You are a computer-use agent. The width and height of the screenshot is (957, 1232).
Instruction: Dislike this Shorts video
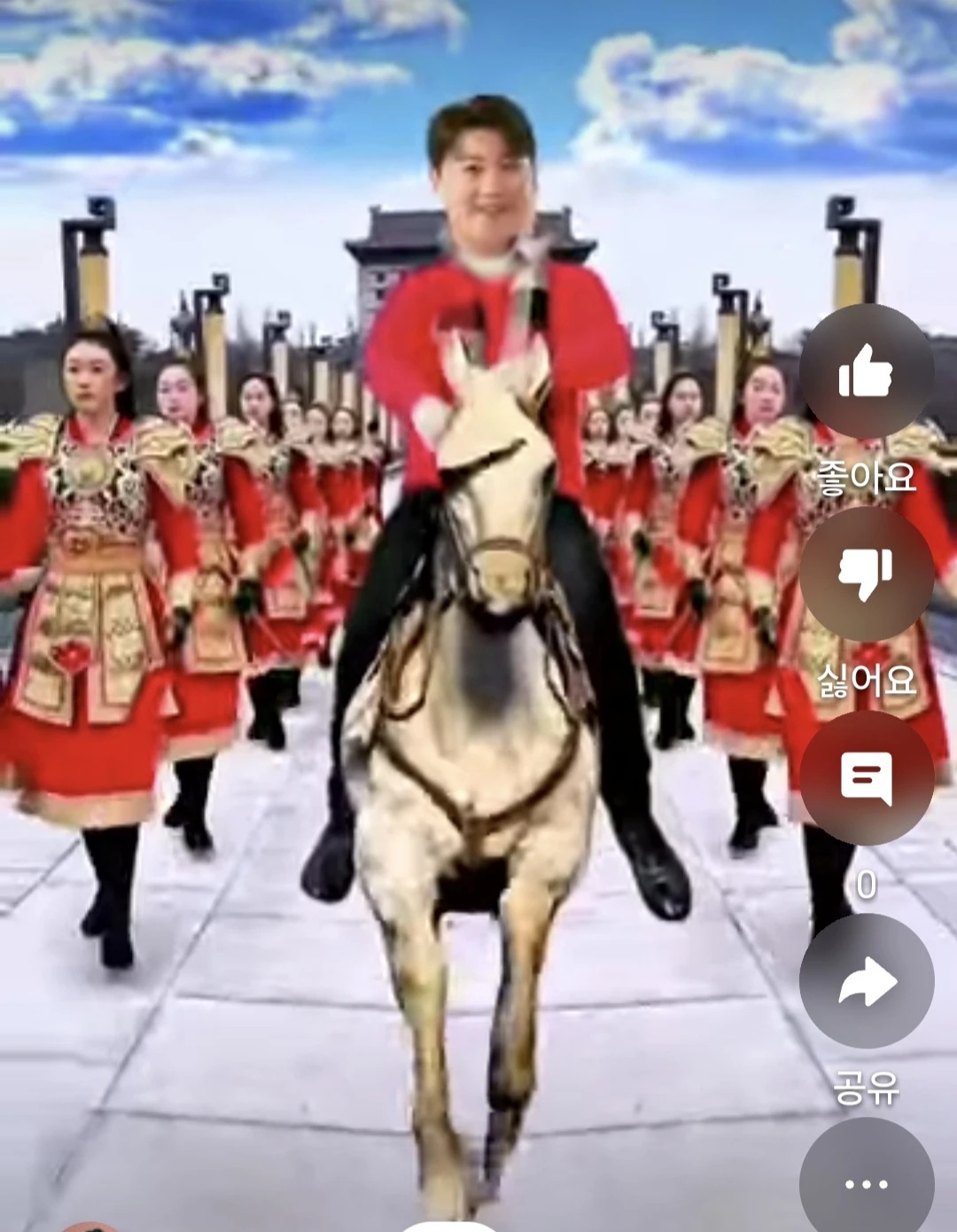tap(866, 573)
